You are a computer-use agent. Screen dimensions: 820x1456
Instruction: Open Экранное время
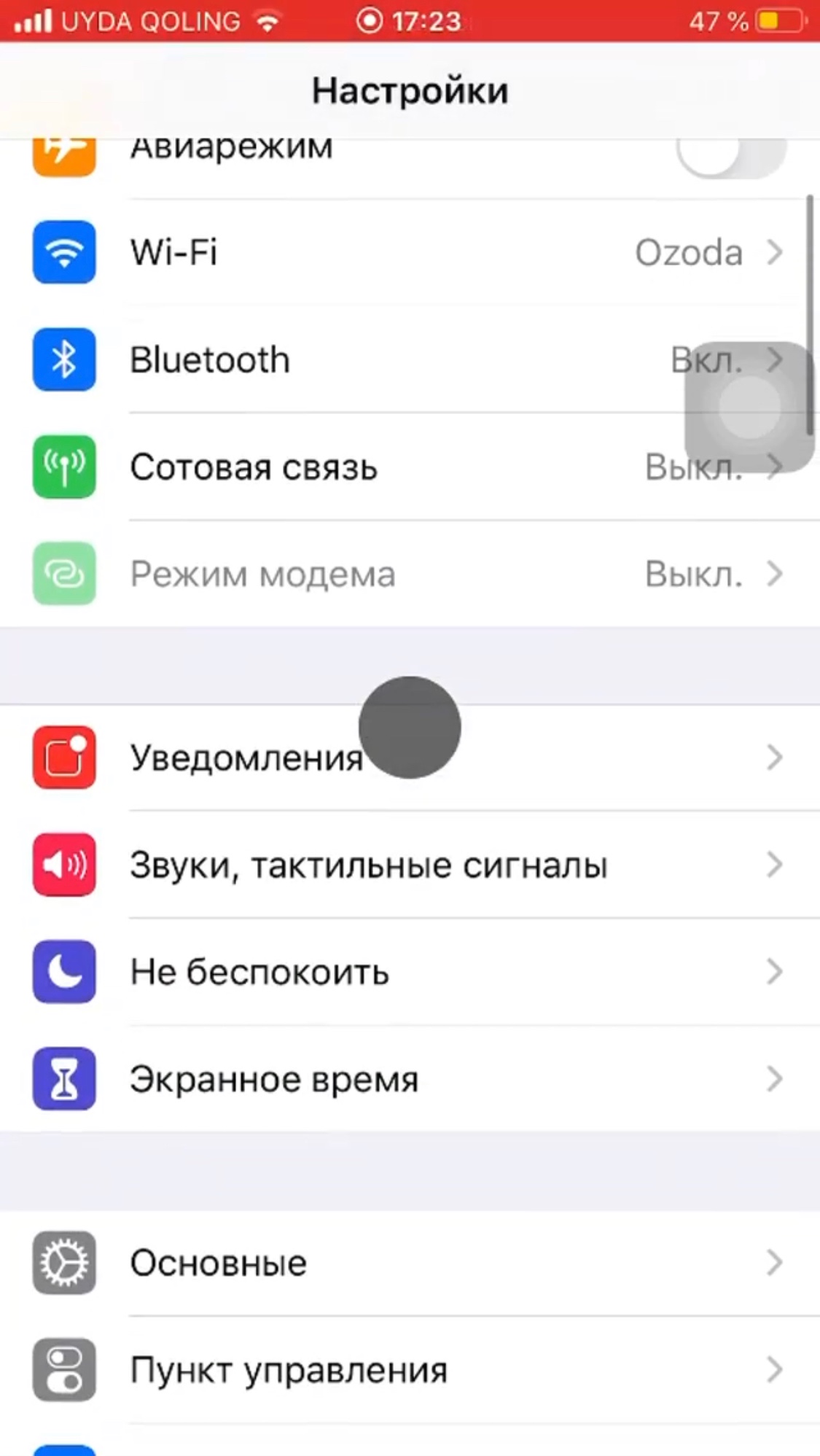pos(410,1079)
